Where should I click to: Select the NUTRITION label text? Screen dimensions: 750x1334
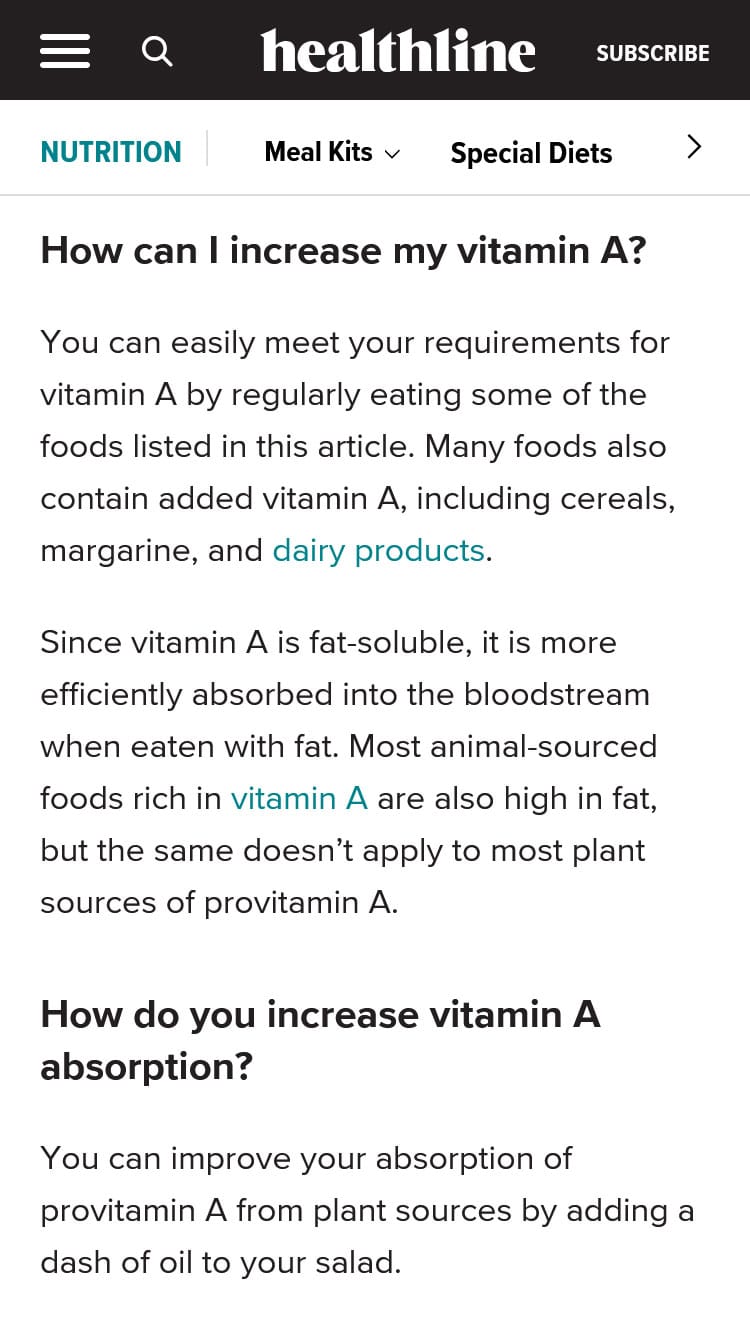click(110, 151)
